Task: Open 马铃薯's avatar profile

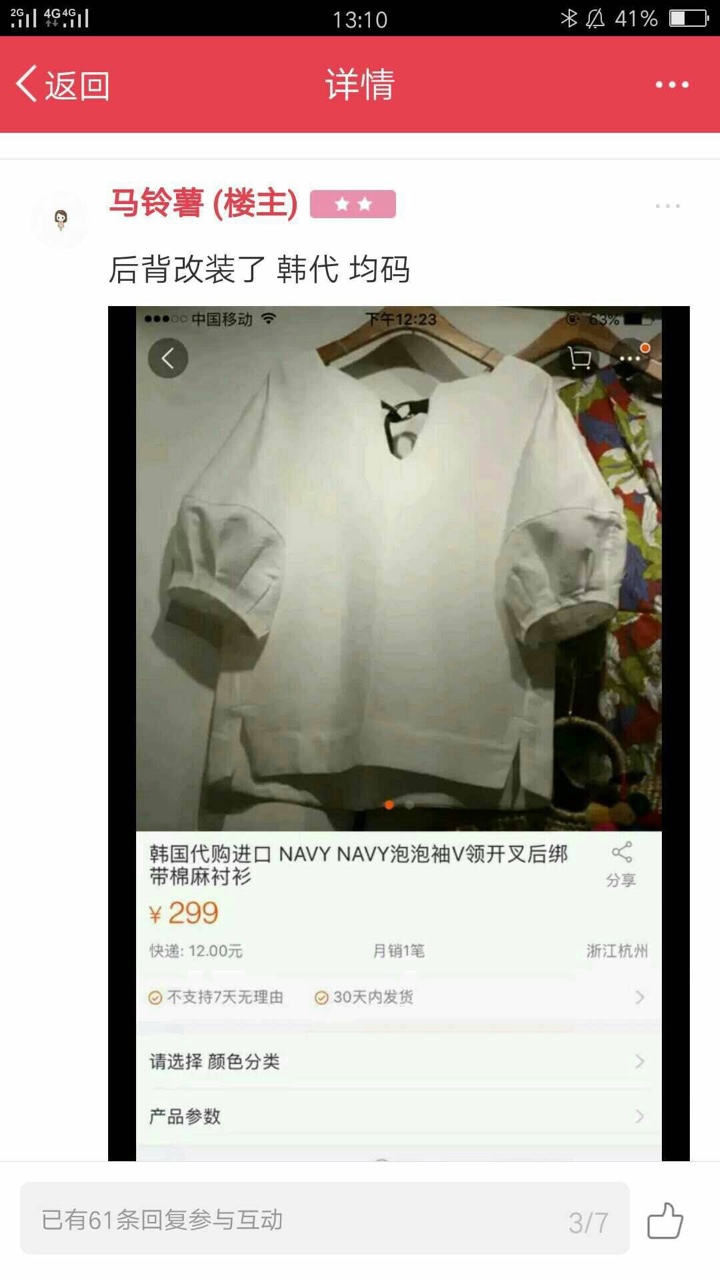Action: [x=60, y=220]
